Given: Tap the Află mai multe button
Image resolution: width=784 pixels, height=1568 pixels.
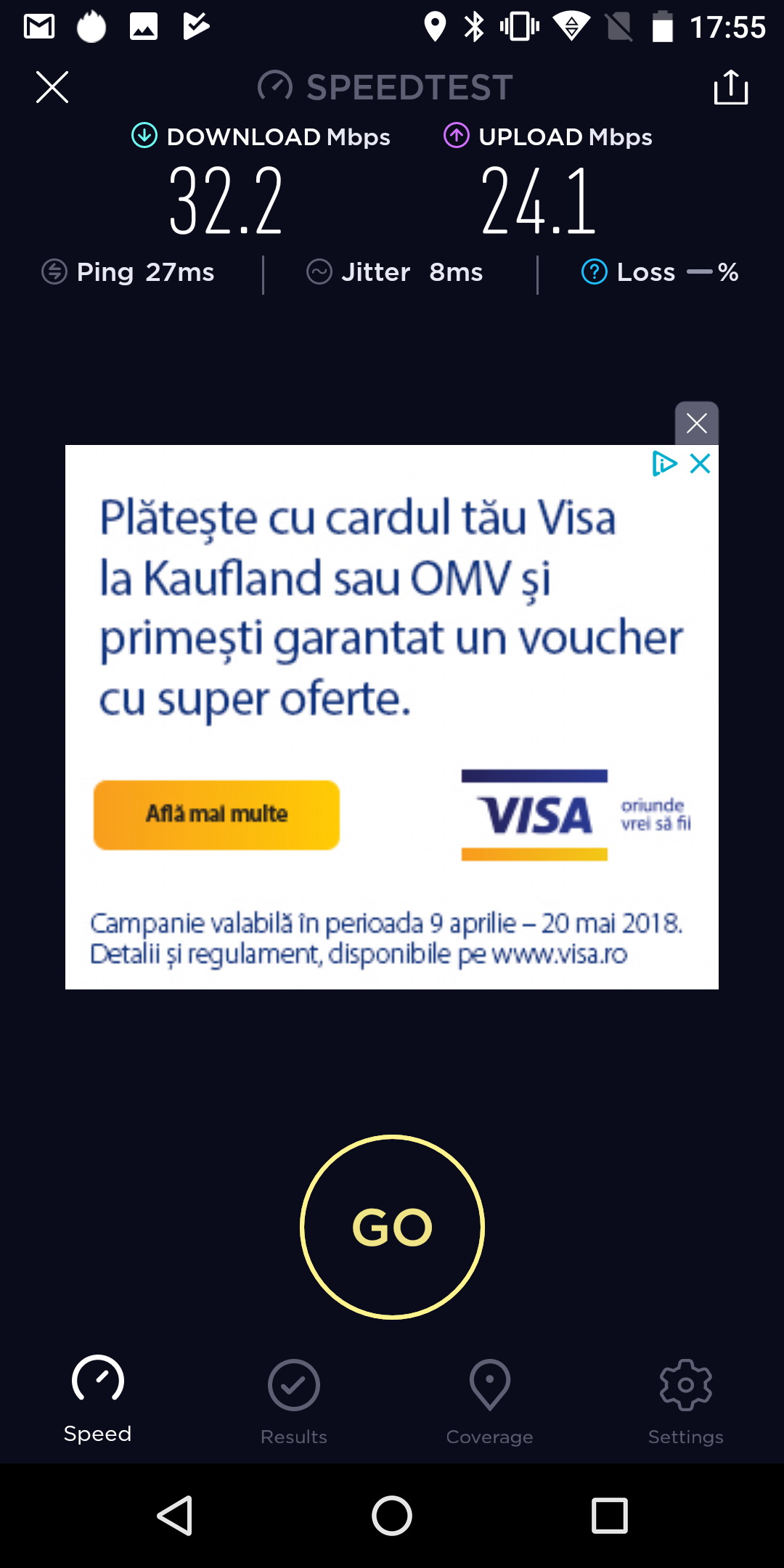Looking at the screenshot, I should point(216,814).
